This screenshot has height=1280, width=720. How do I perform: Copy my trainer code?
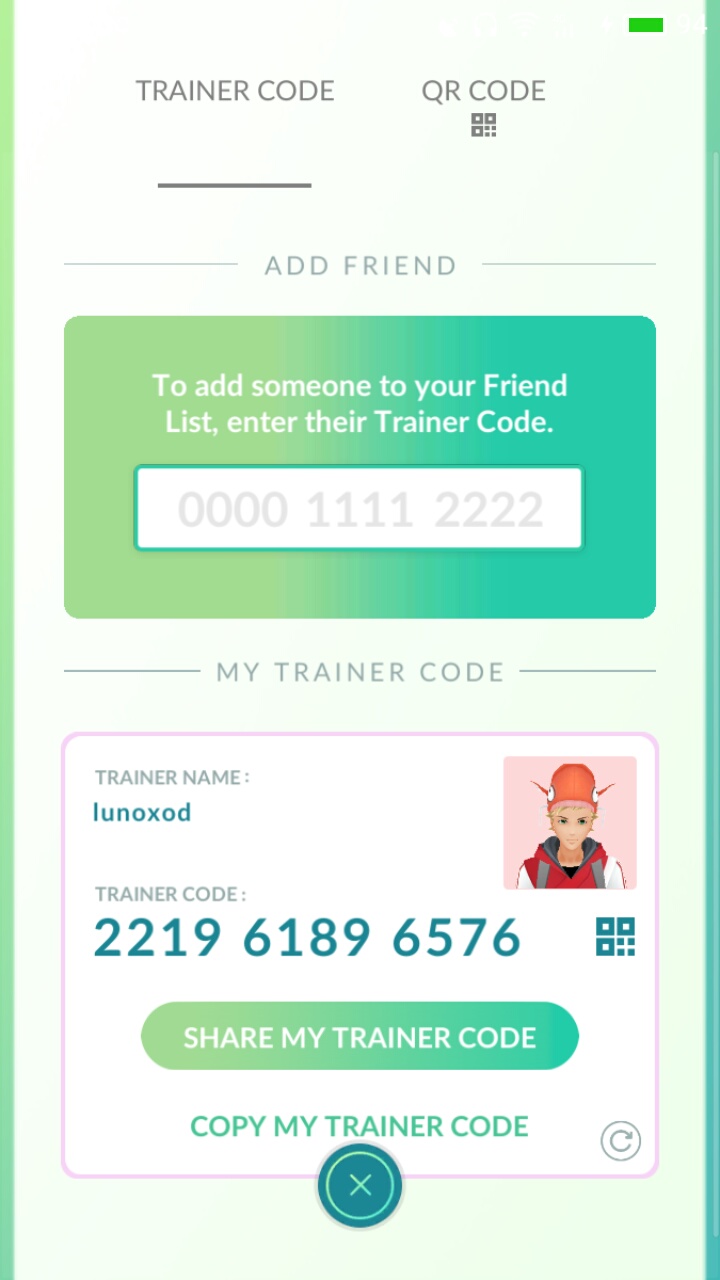coord(359,1126)
